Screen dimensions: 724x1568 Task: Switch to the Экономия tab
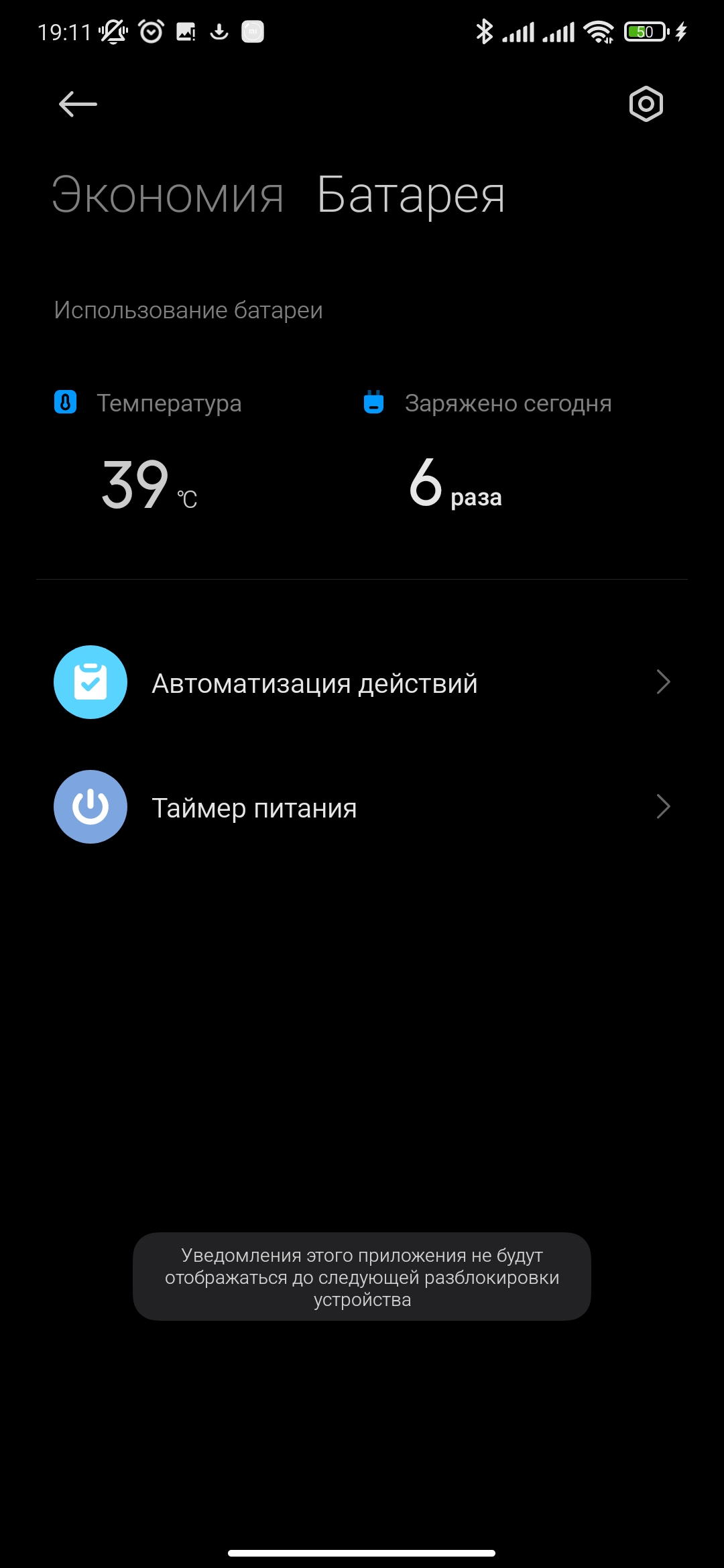168,195
